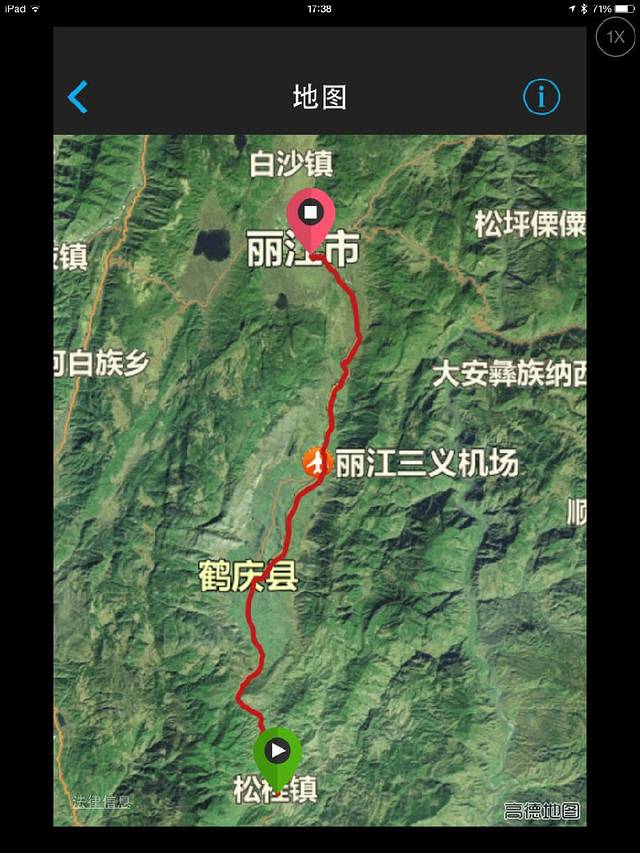Toggle the 1X app scale button
This screenshot has width=640, height=853.
point(615,36)
